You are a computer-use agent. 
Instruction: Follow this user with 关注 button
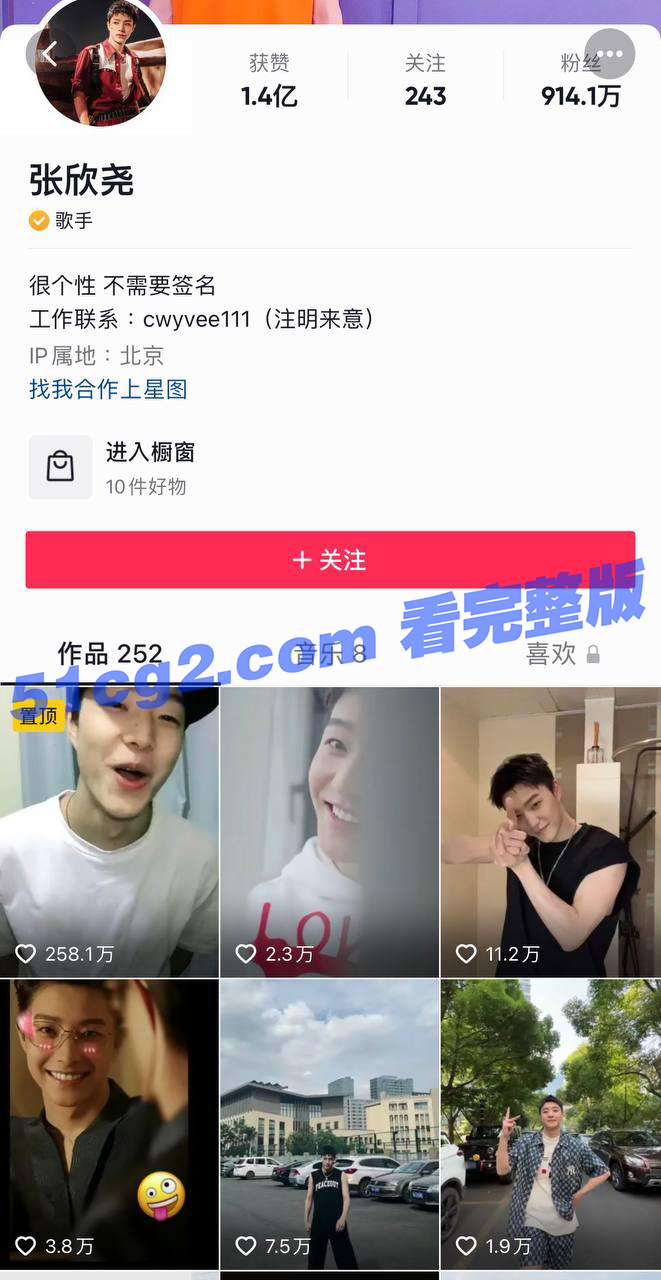330,560
